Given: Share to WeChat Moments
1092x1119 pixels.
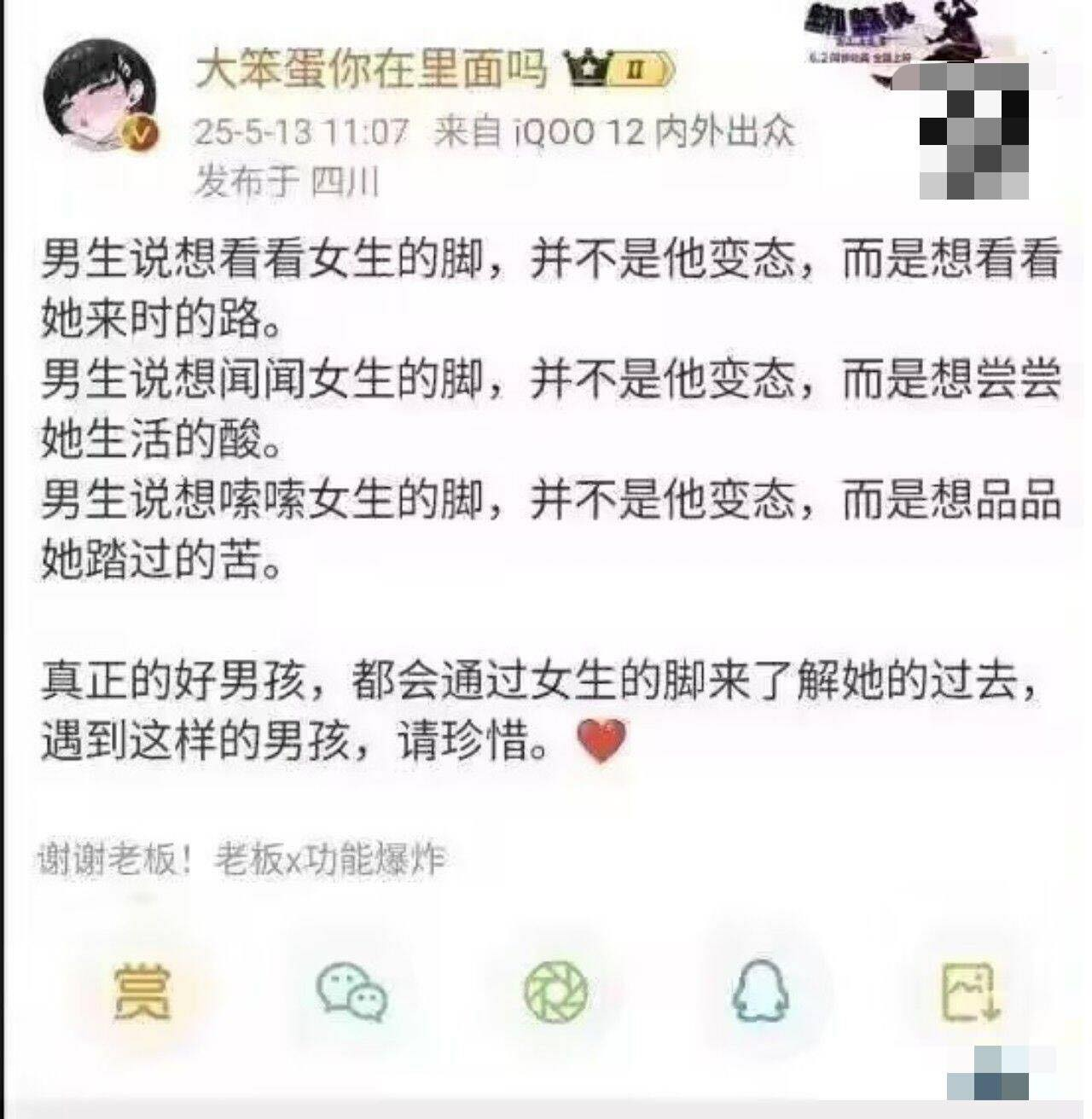Looking at the screenshot, I should 555,992.
